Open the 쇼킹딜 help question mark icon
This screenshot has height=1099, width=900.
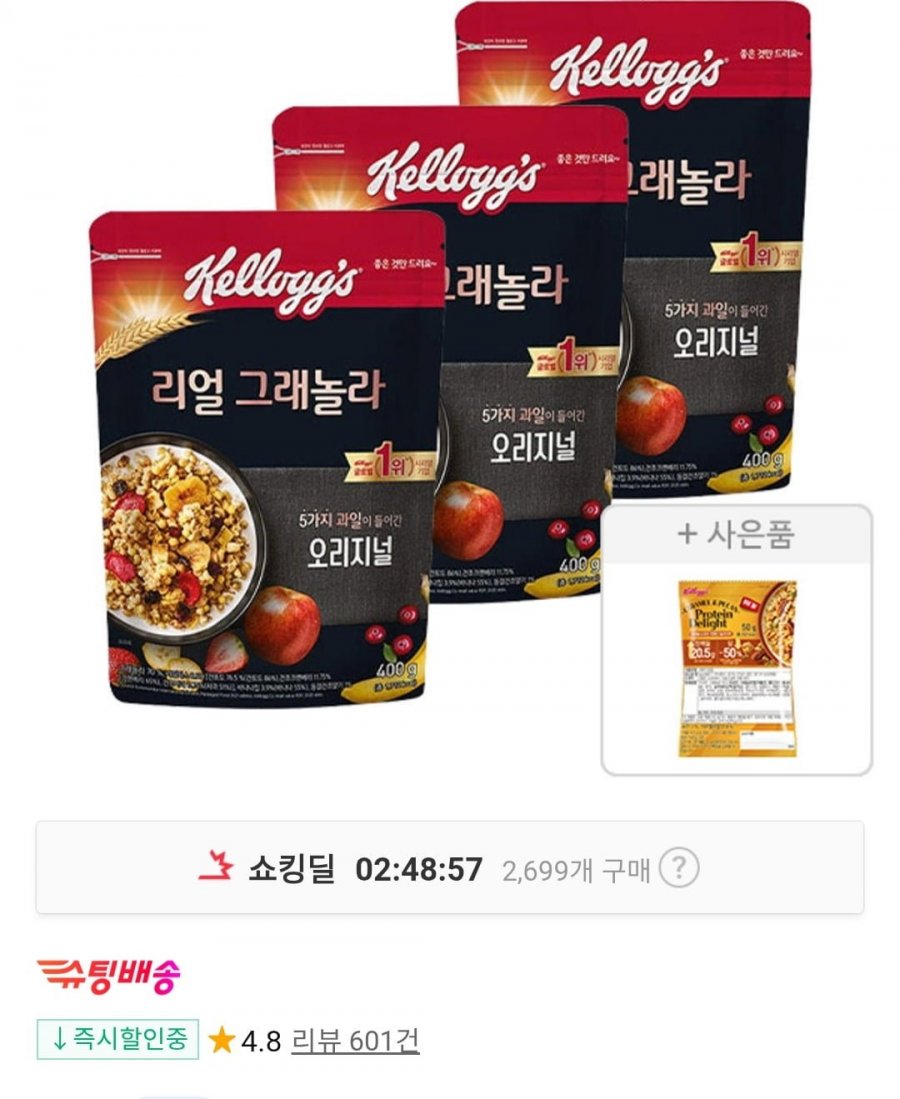(x=679, y=868)
